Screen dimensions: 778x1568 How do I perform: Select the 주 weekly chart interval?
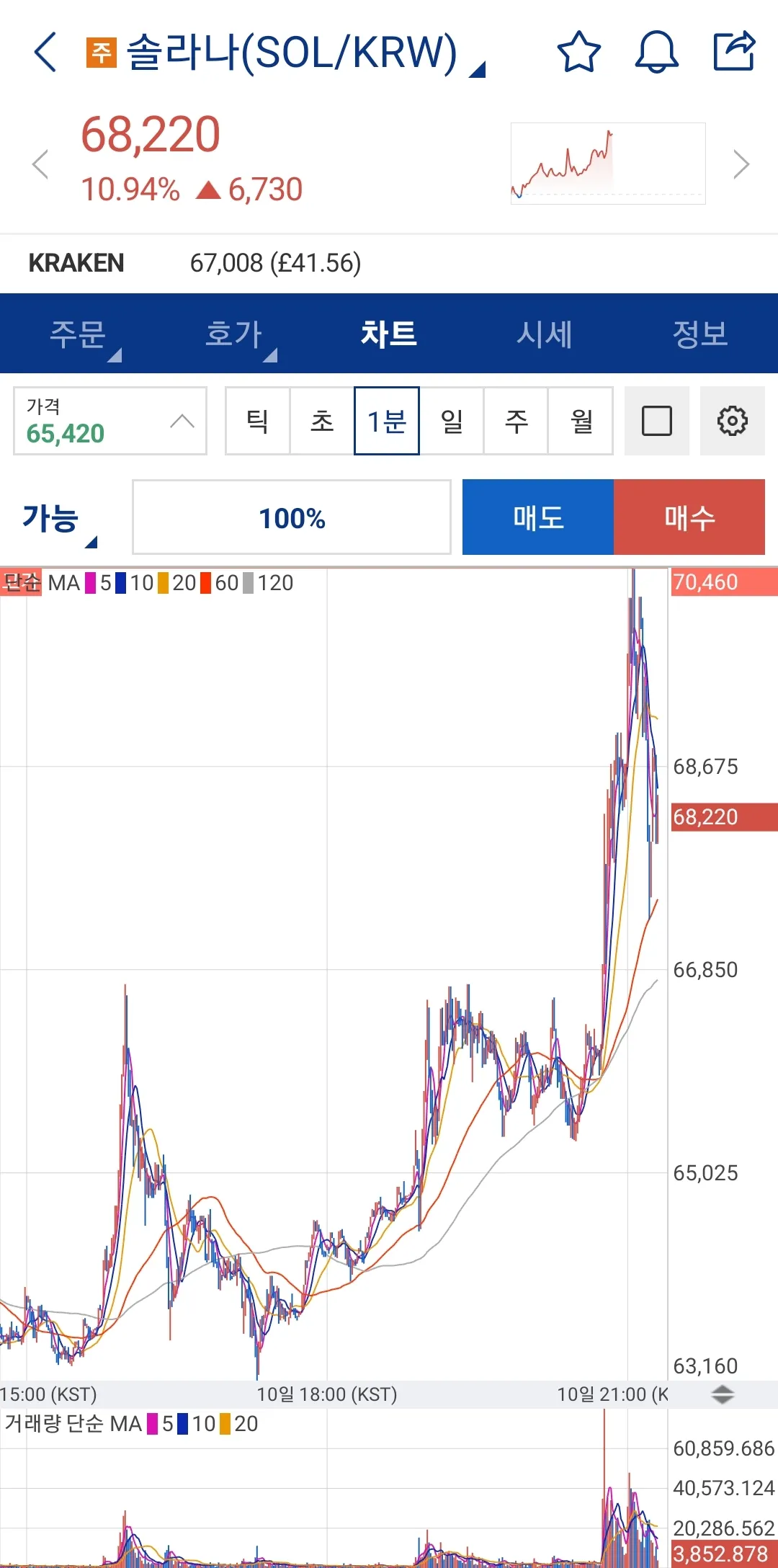pos(516,421)
